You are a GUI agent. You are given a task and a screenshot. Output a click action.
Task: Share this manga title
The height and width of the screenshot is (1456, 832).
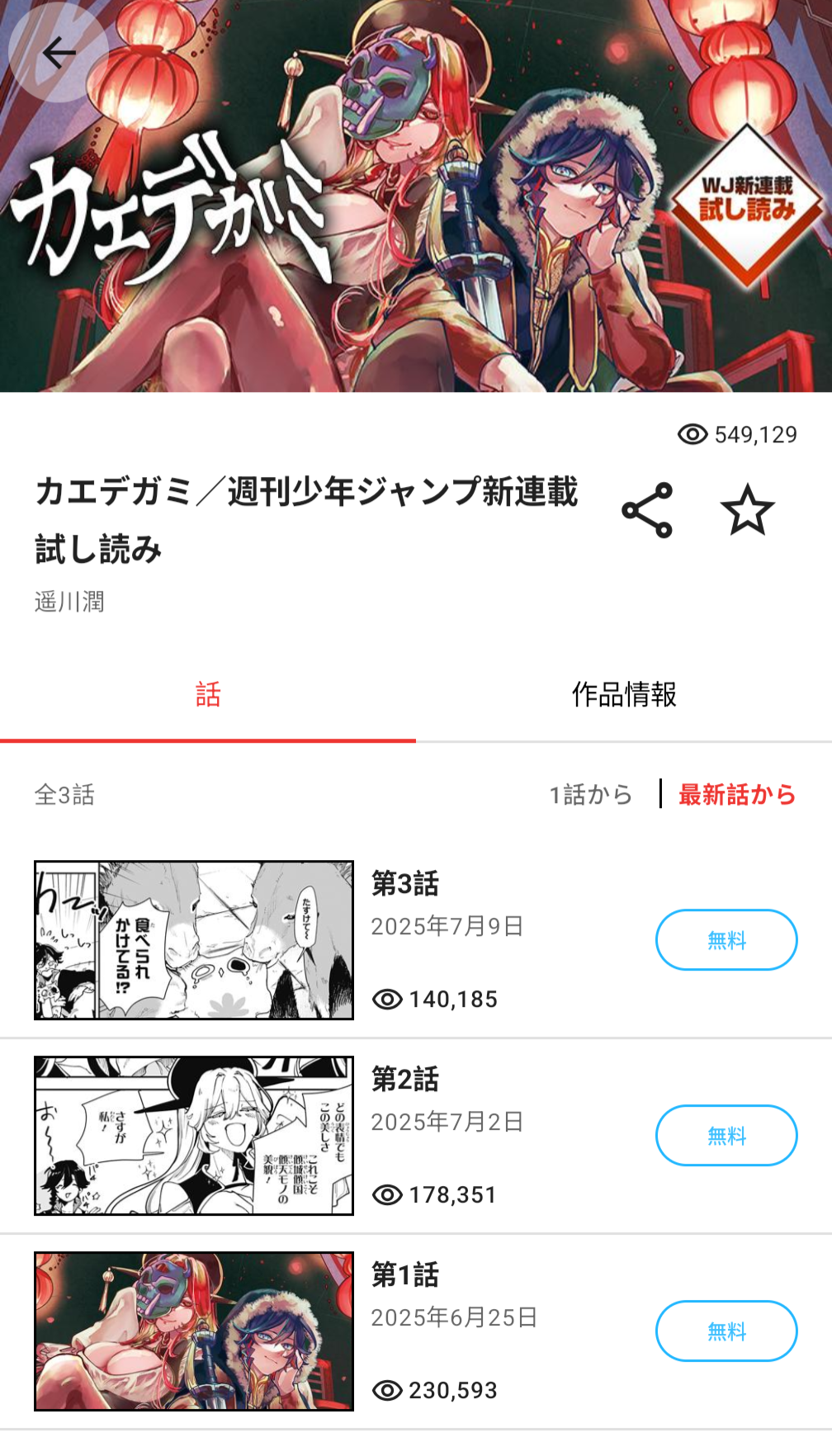(x=647, y=511)
